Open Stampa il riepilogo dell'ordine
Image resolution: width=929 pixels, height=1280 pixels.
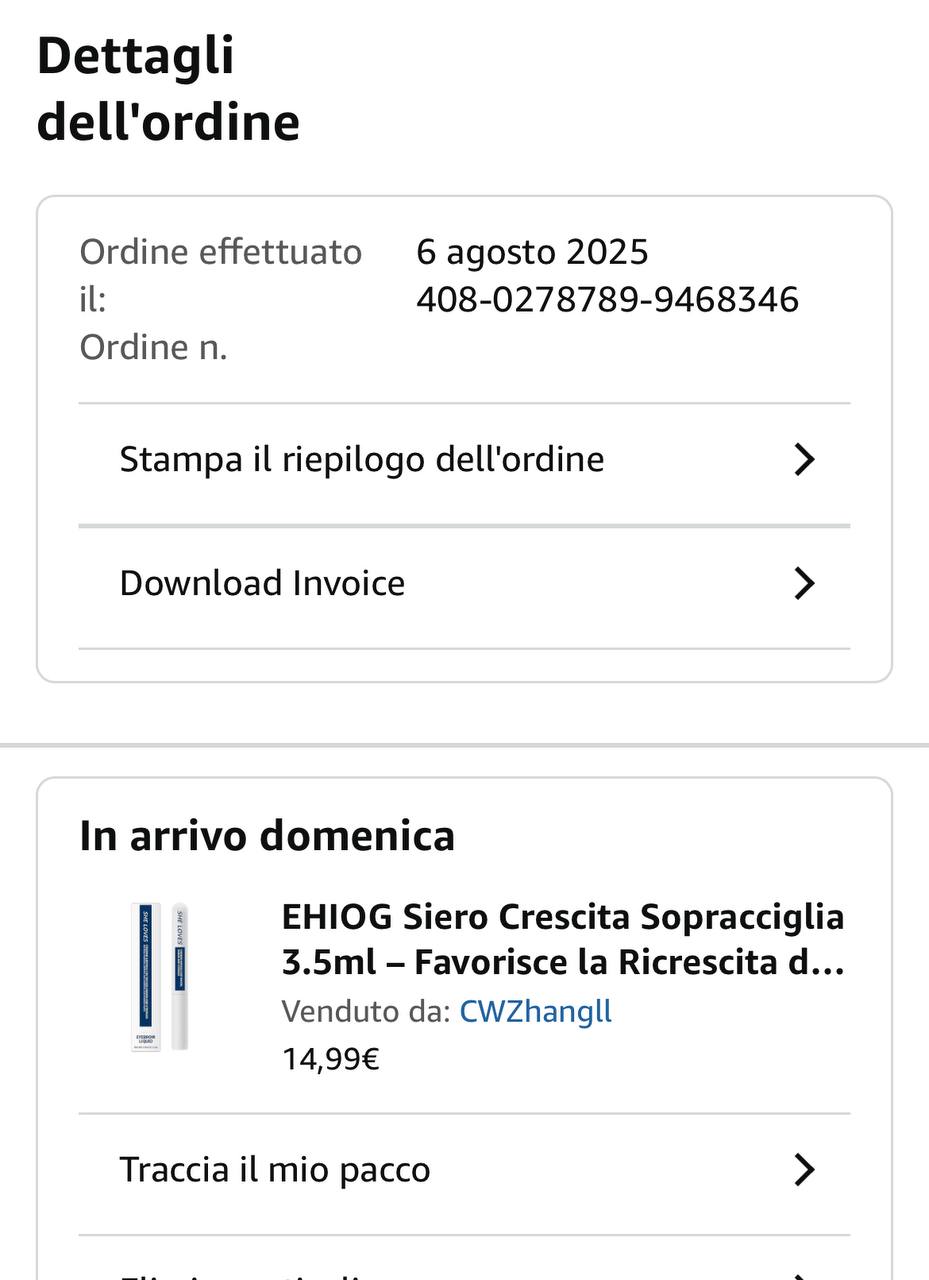[x=463, y=460]
